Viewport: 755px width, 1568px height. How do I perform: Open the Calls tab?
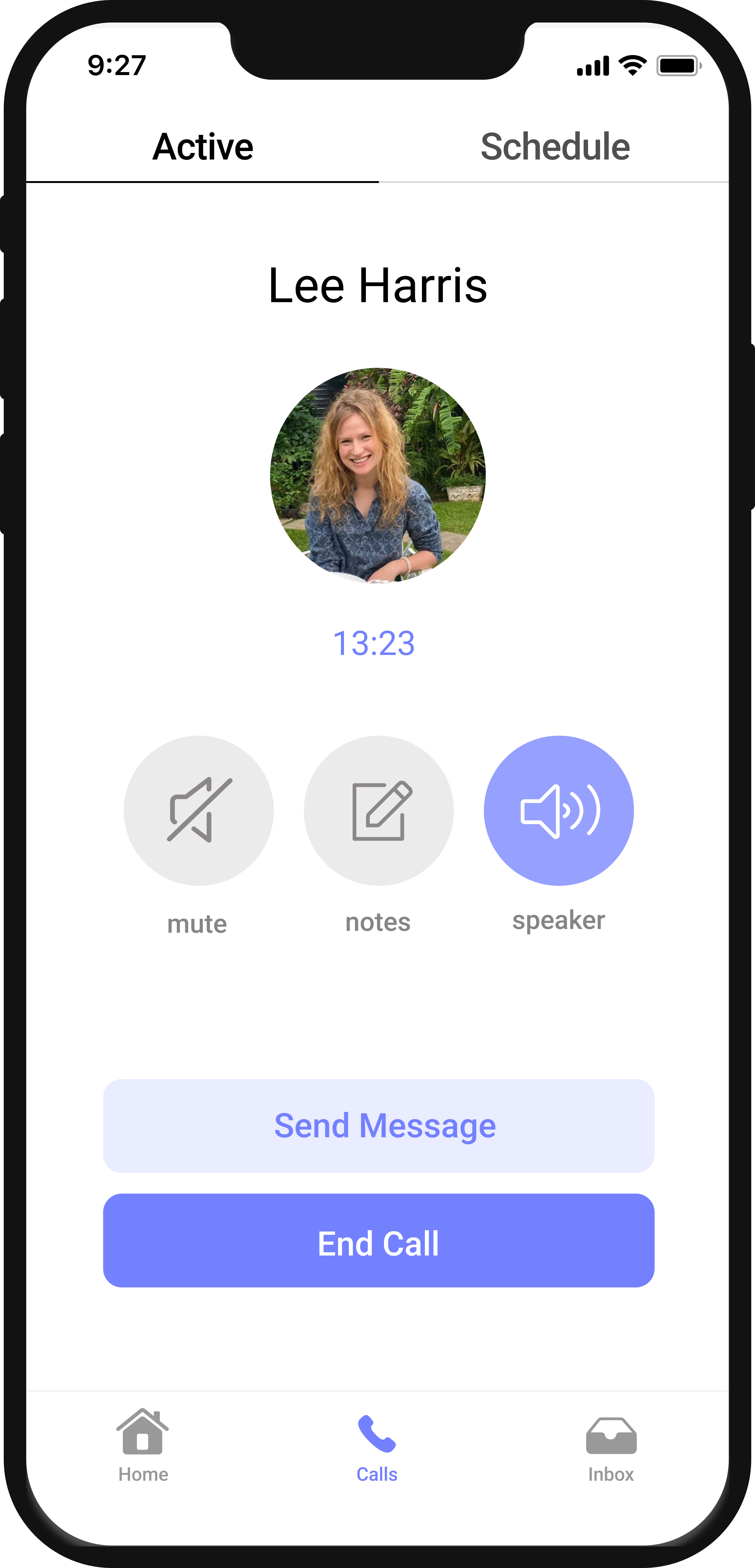click(377, 1446)
